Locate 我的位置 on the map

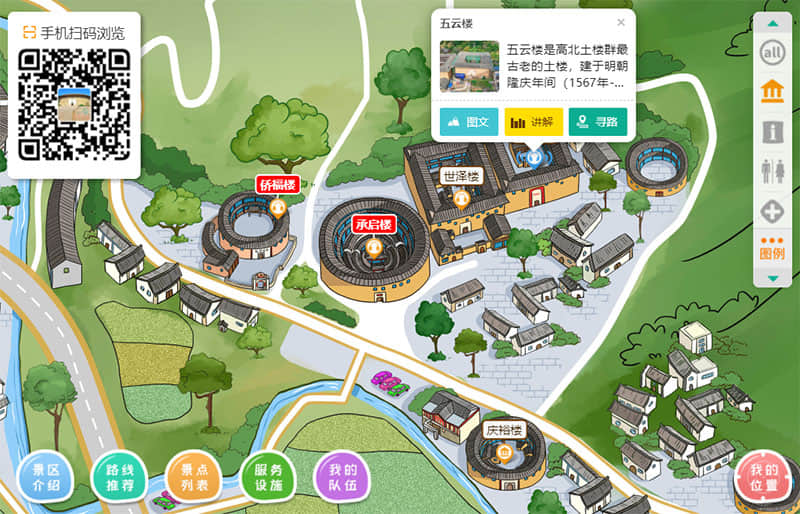click(x=764, y=478)
